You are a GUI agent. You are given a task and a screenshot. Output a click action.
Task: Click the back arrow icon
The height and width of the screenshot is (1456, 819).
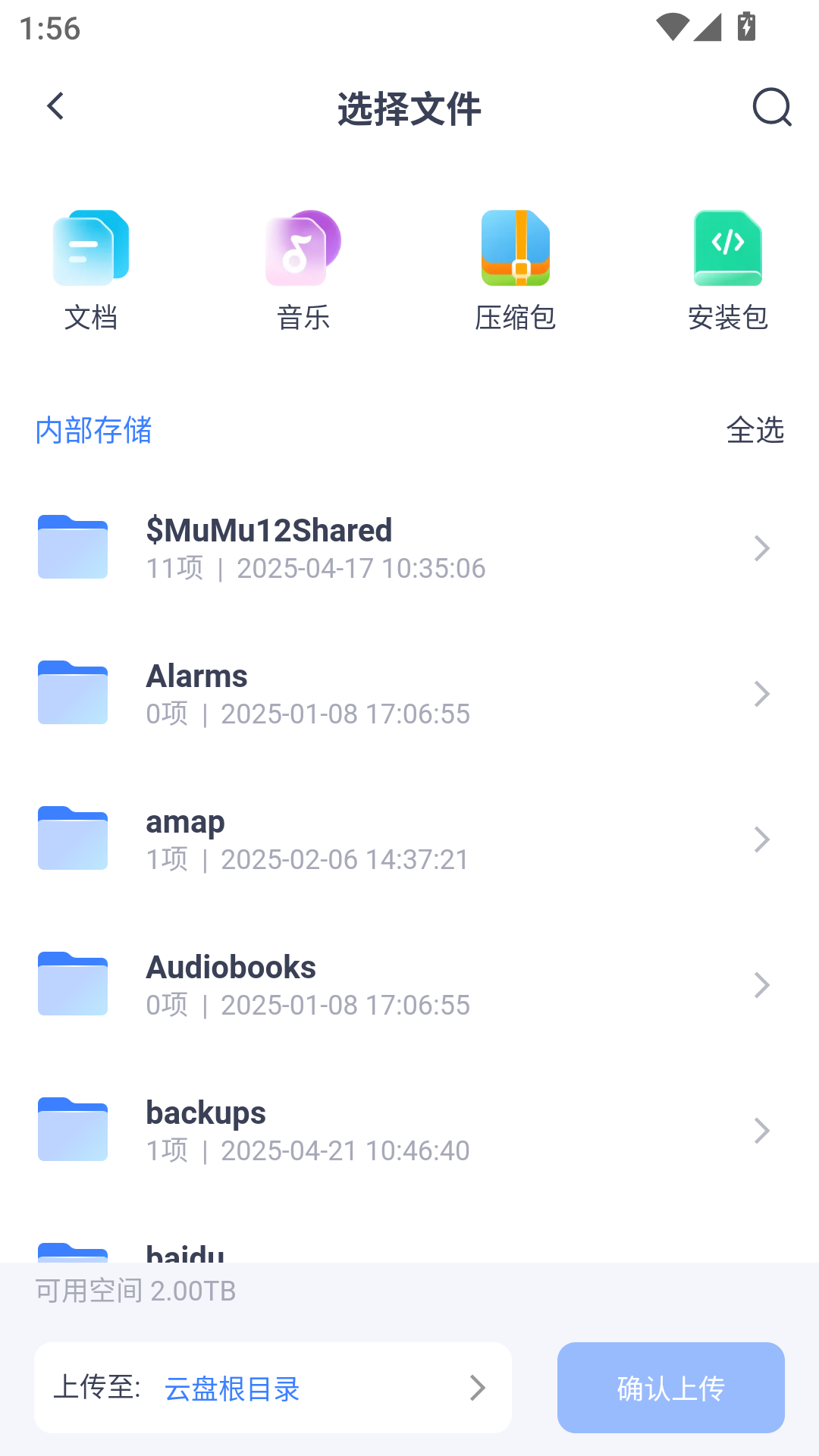click(x=55, y=106)
